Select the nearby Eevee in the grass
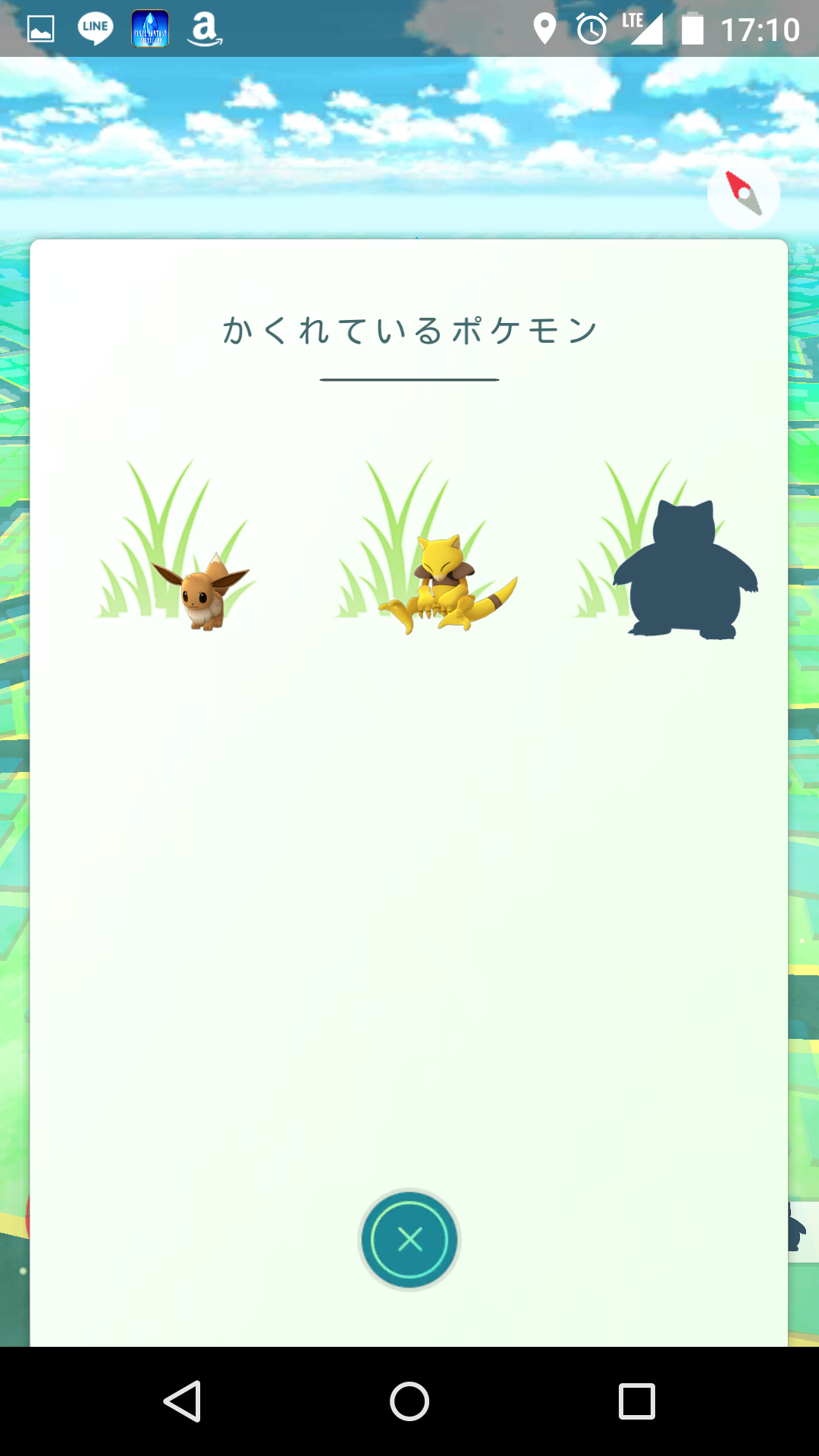The width and height of the screenshot is (819, 1456). (201, 591)
